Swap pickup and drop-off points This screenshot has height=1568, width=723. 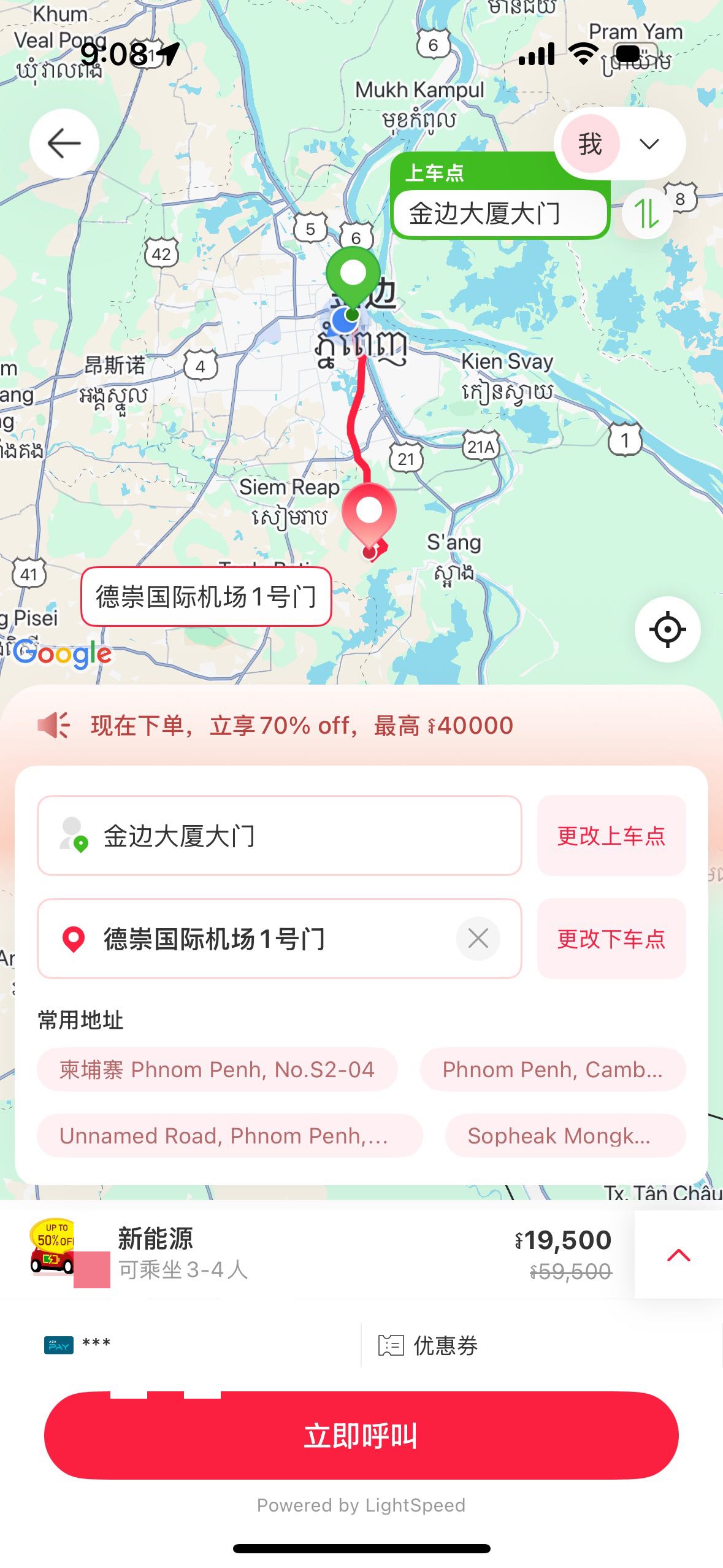pyautogui.click(x=646, y=213)
